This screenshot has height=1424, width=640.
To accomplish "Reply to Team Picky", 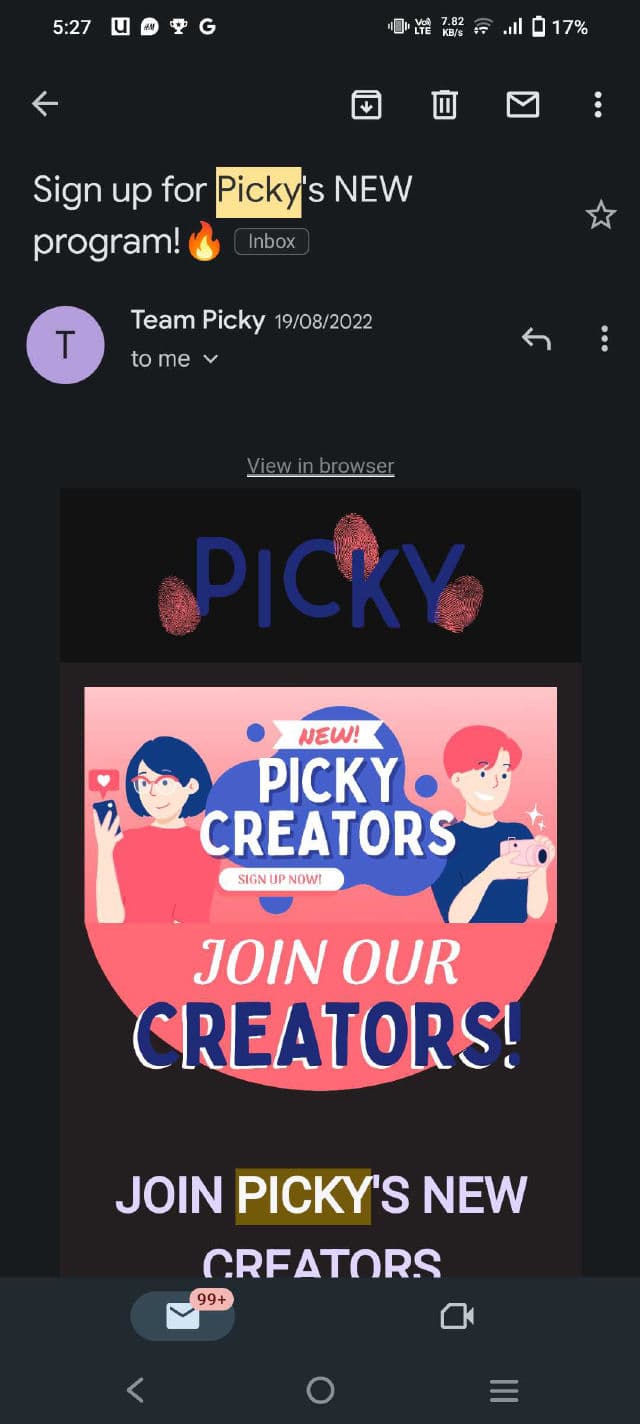I will point(536,339).
